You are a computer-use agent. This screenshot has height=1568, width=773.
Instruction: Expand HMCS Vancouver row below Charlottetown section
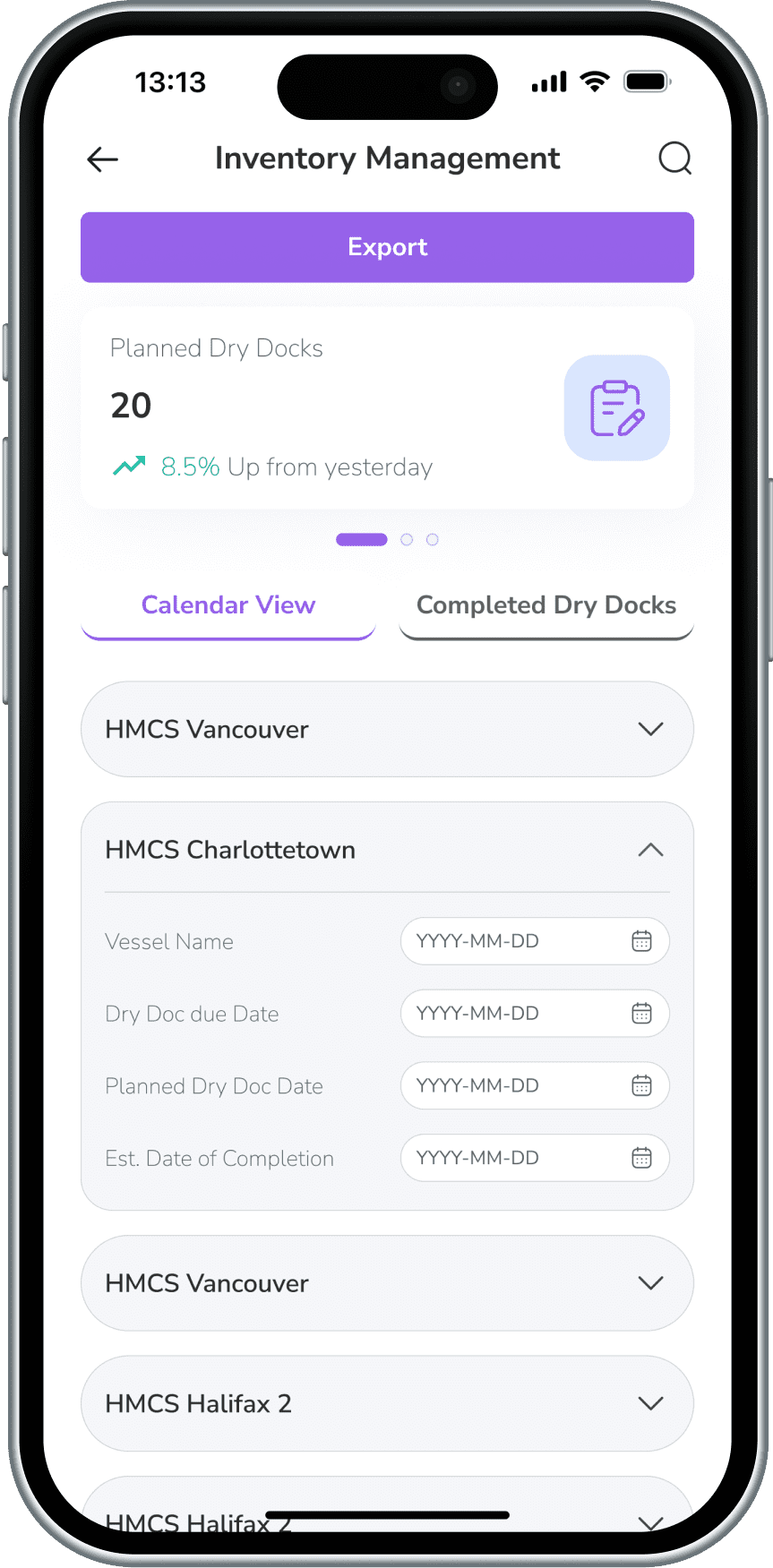[387, 1283]
